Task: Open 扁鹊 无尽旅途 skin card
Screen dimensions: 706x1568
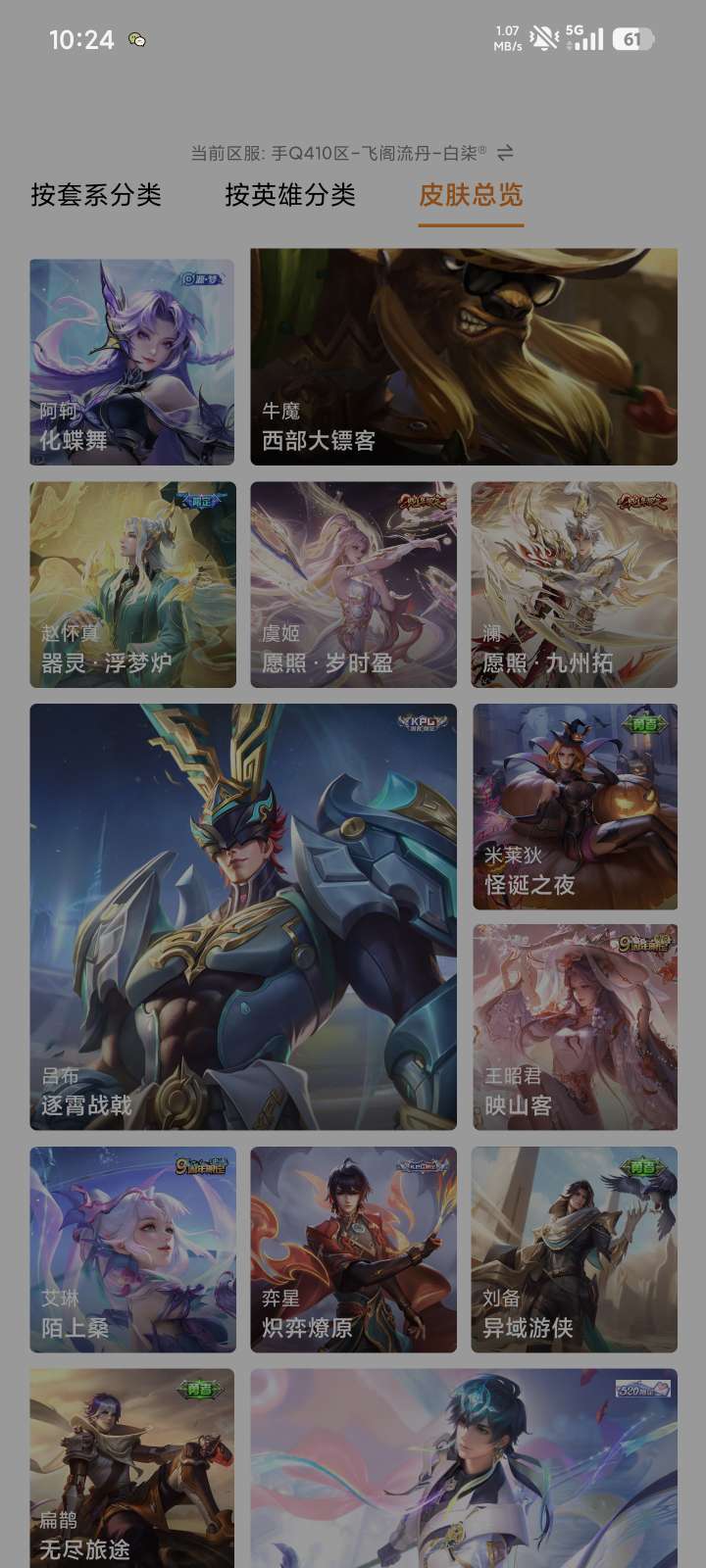Action: pos(132,1467)
